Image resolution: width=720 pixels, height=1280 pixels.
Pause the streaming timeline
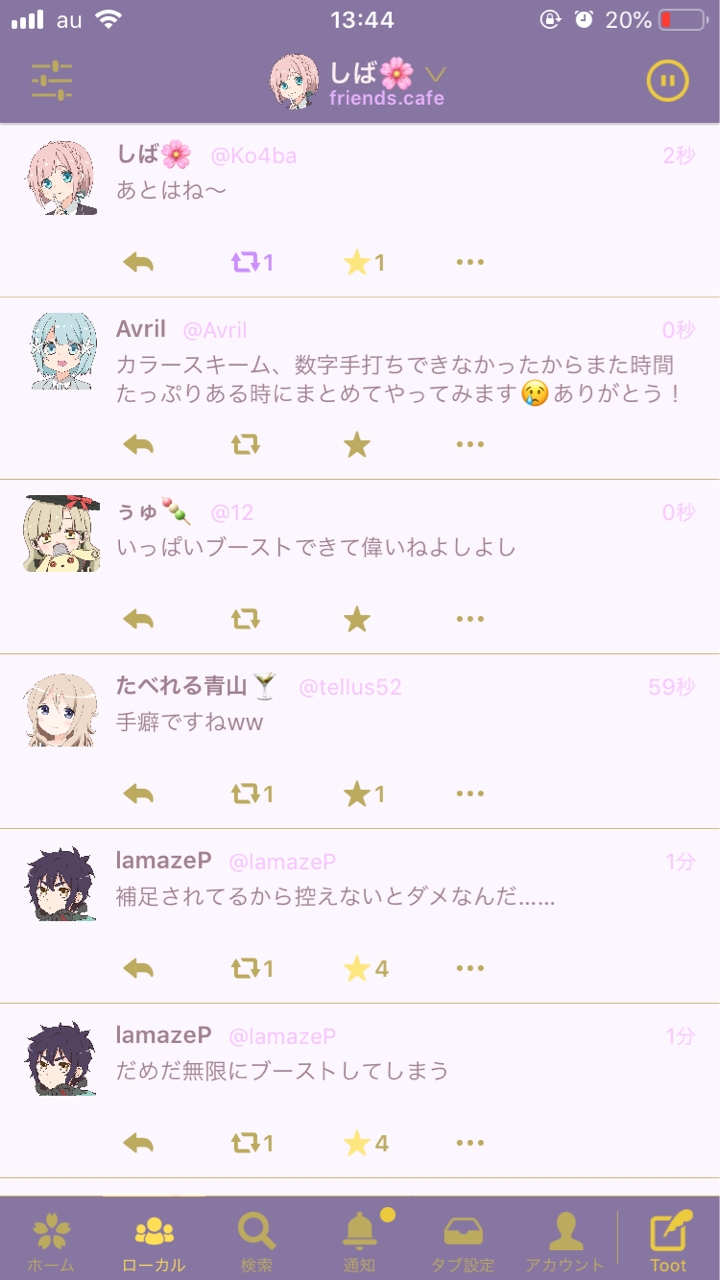[x=668, y=81]
